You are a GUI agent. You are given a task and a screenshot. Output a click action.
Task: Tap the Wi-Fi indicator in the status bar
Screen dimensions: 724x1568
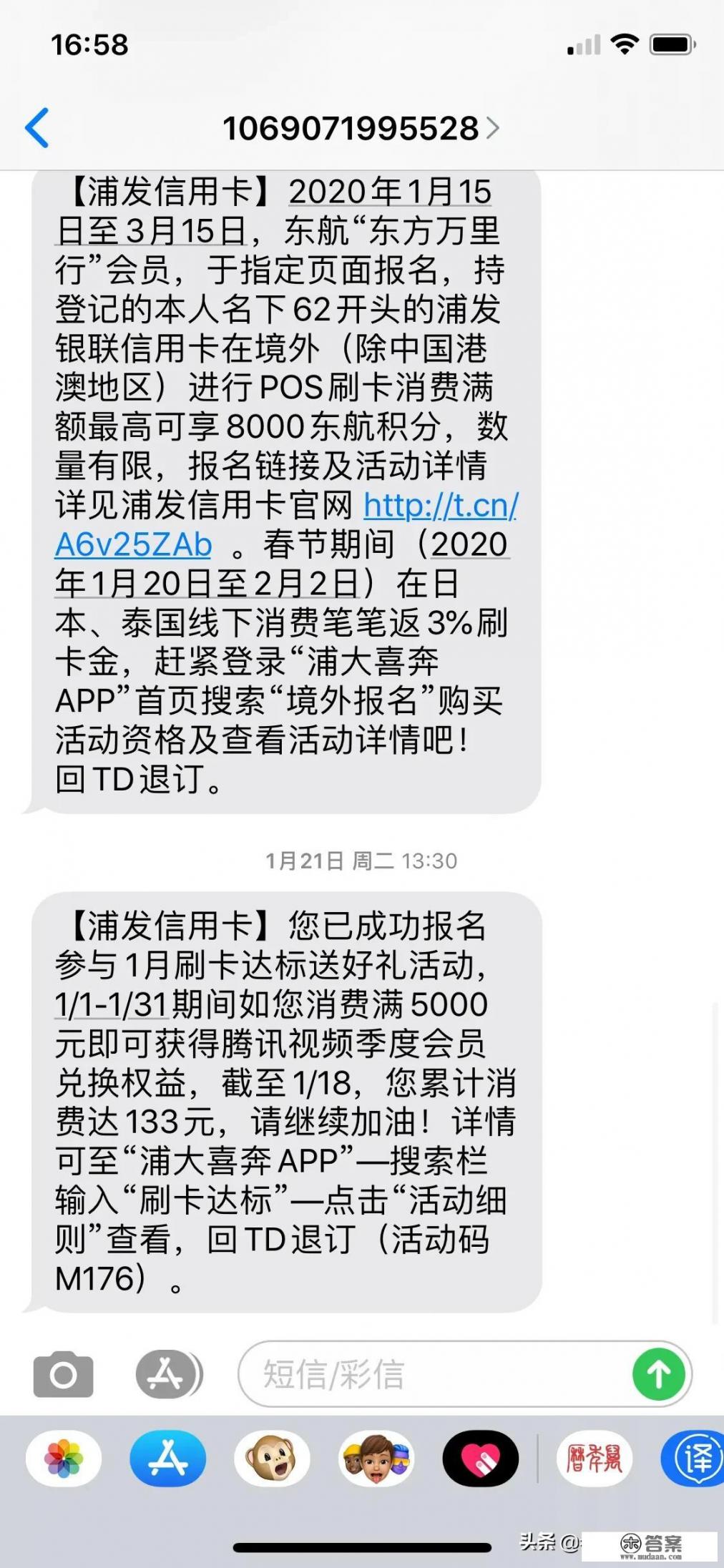click(x=625, y=44)
